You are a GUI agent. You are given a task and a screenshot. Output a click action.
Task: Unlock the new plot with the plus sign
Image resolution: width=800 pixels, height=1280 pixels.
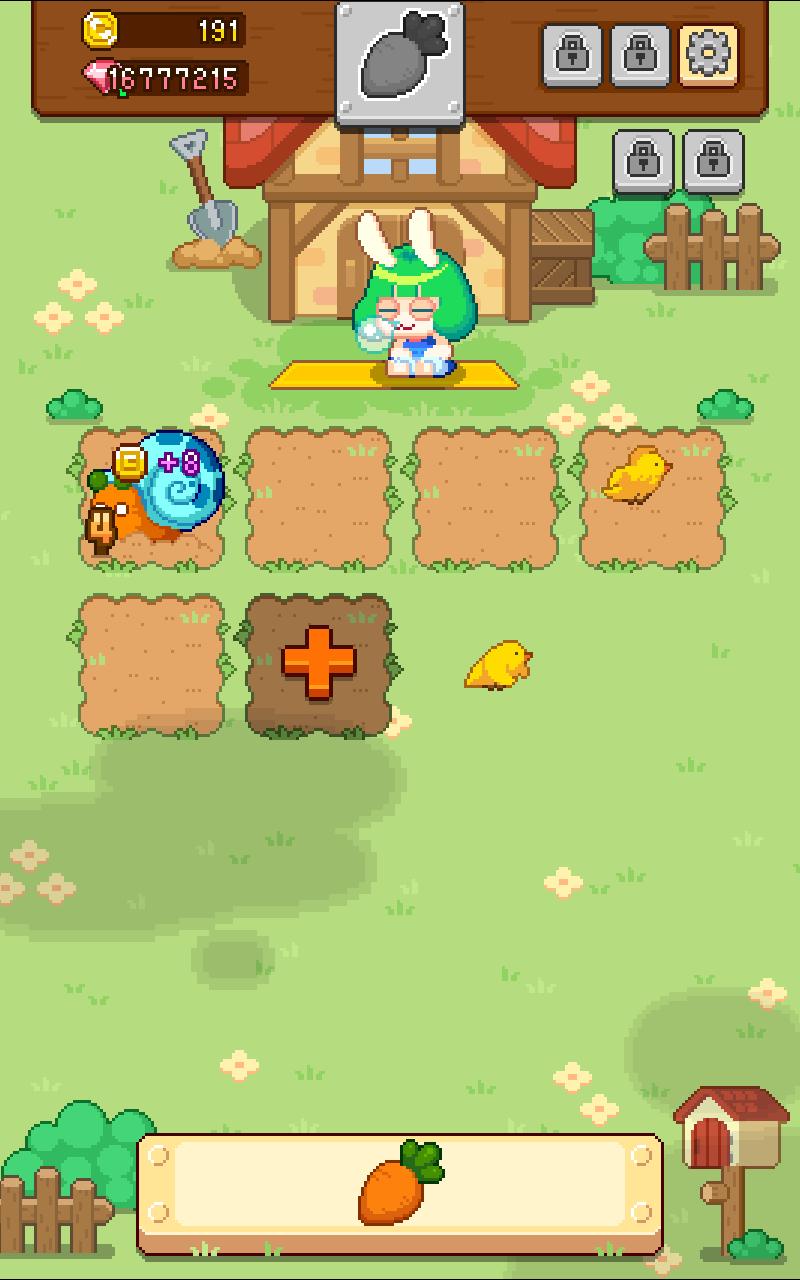319,663
